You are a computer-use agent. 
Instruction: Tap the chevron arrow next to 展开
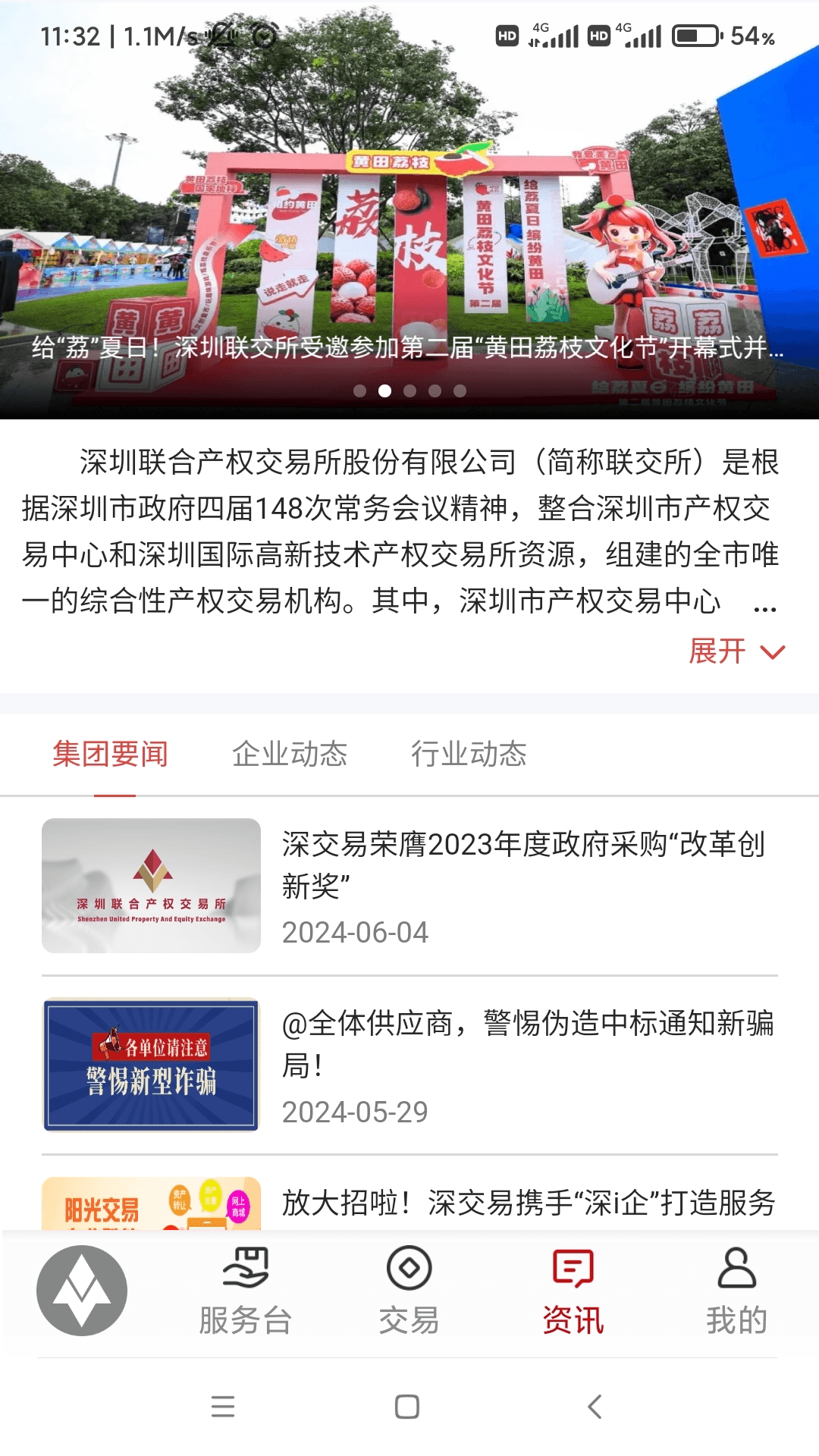tap(772, 652)
